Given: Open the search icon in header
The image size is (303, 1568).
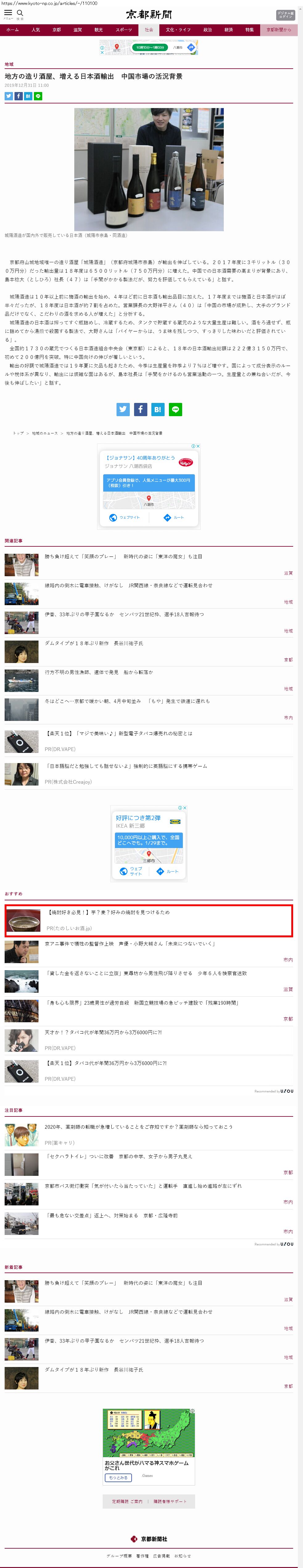Looking at the screenshot, I should coord(20,14).
